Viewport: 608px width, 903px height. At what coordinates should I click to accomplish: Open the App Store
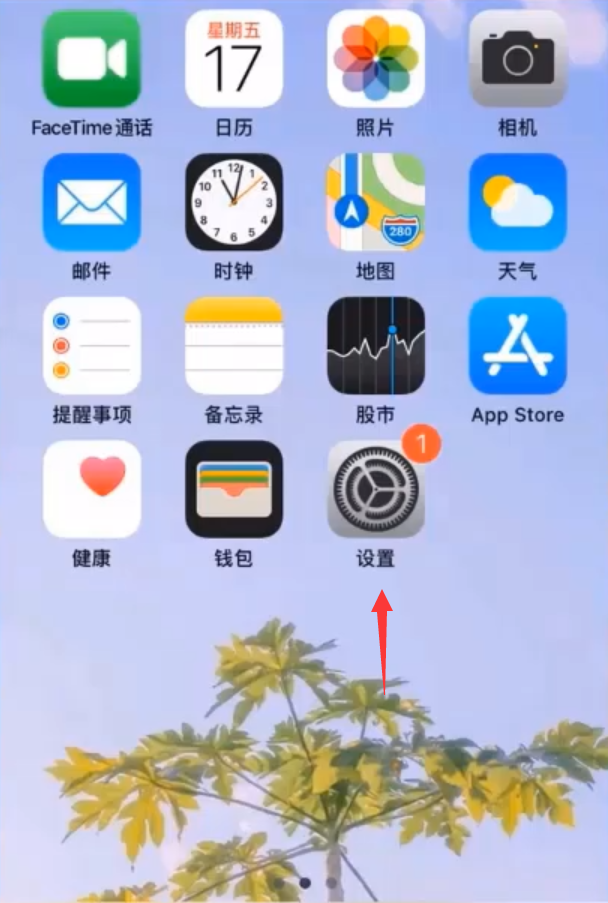(518, 346)
